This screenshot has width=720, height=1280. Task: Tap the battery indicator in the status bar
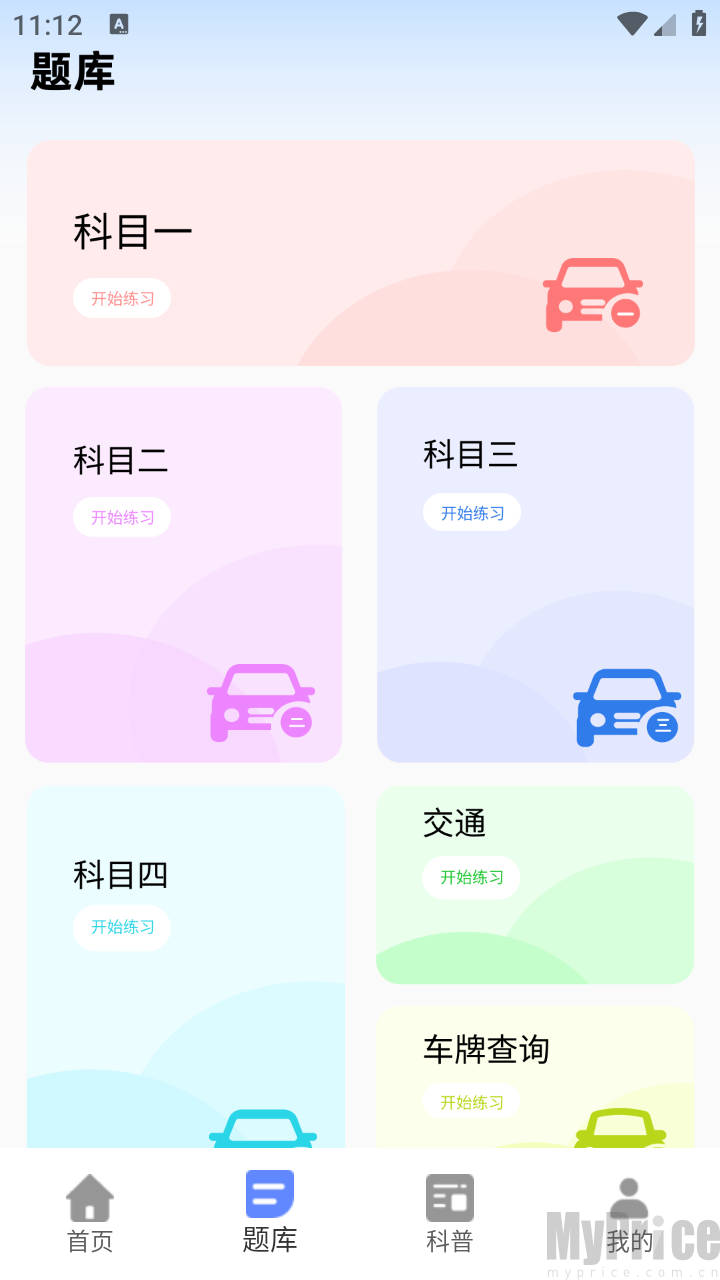click(700, 22)
